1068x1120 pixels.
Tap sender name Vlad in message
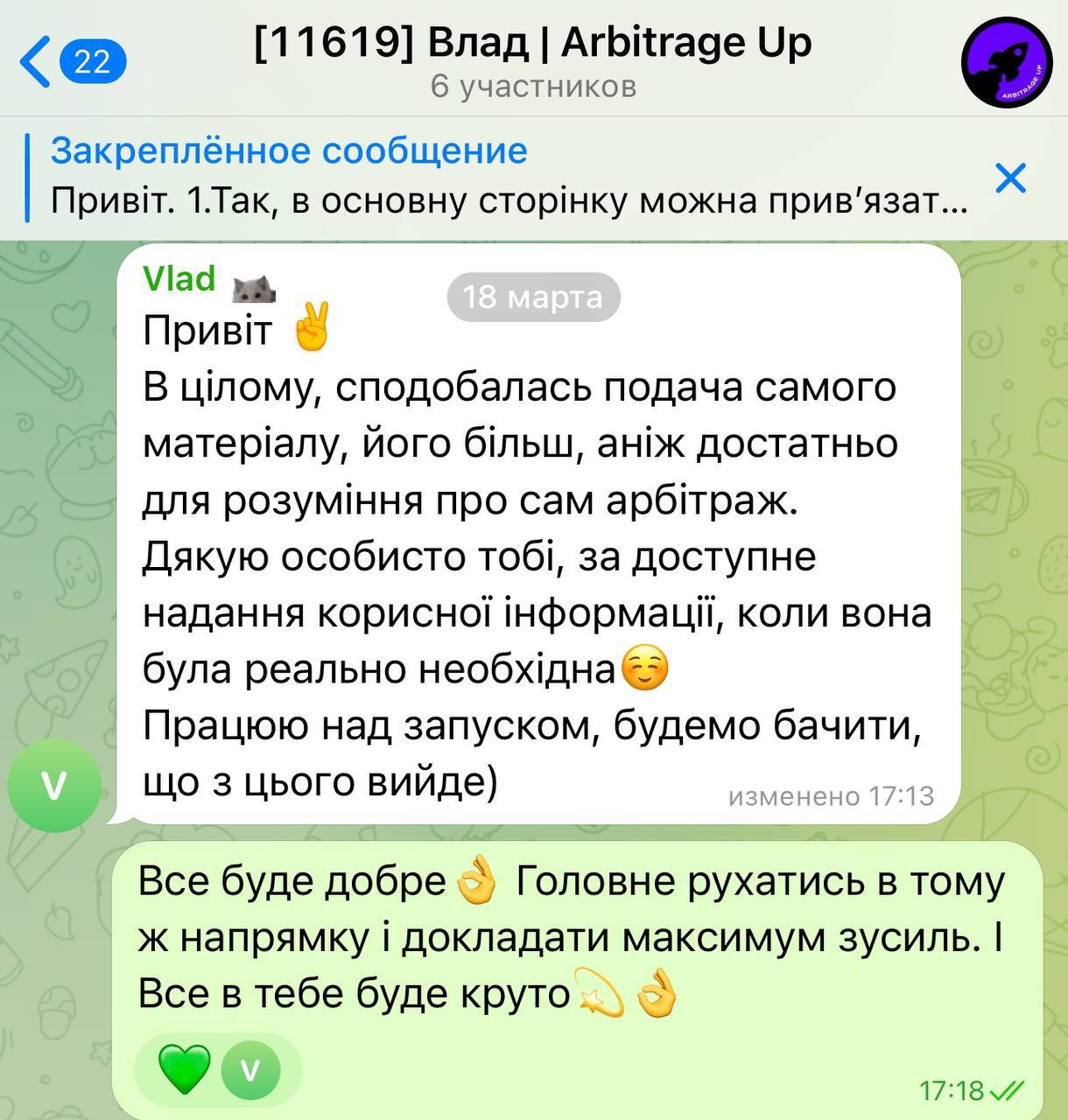pyautogui.click(x=179, y=279)
